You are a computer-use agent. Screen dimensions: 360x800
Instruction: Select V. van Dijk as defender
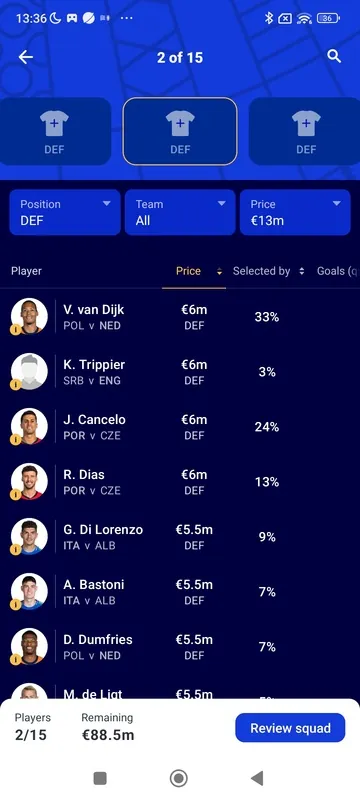click(180, 317)
